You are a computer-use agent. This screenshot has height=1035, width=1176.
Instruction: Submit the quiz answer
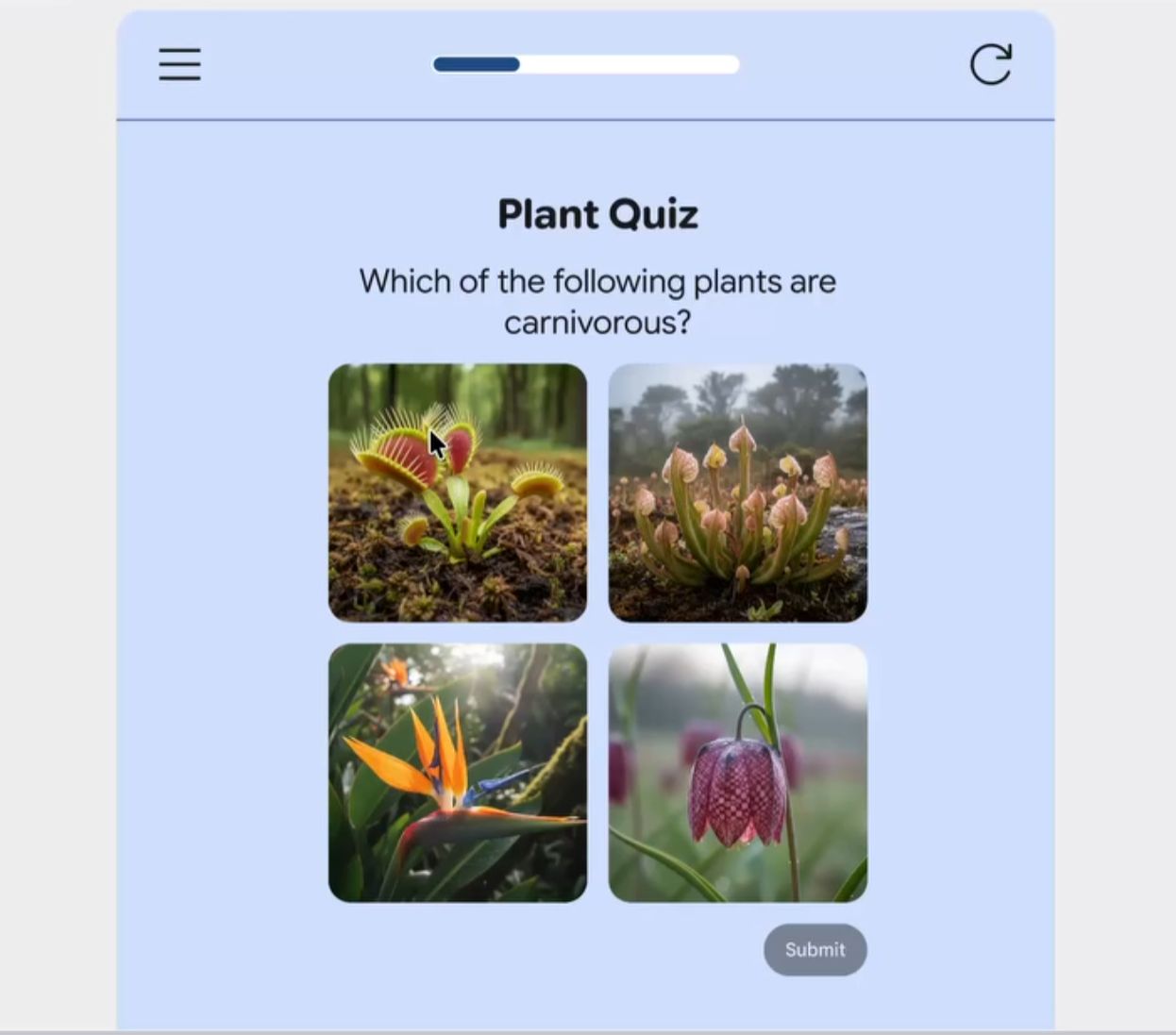815,949
